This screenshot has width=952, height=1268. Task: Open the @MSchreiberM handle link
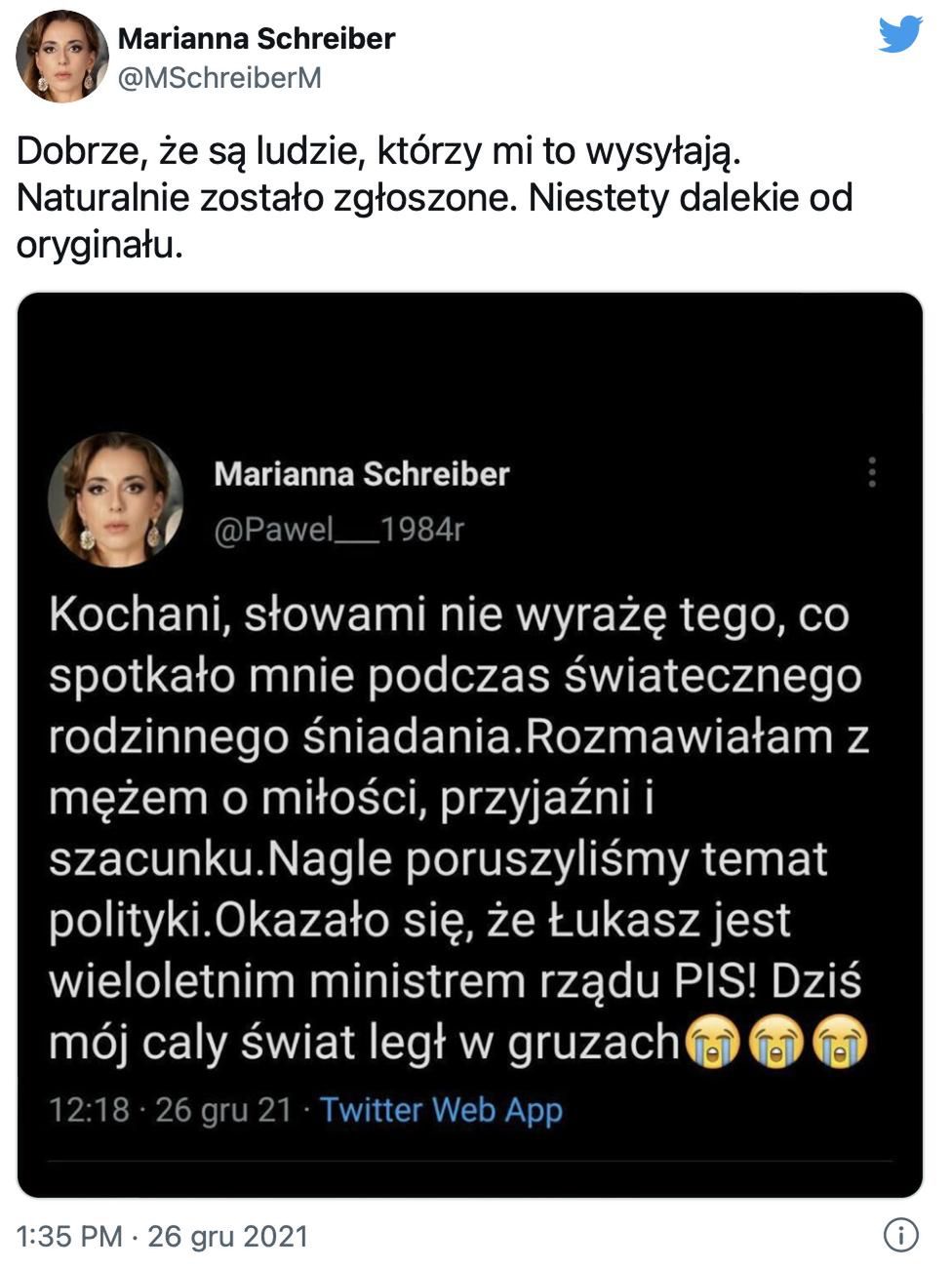(x=219, y=79)
